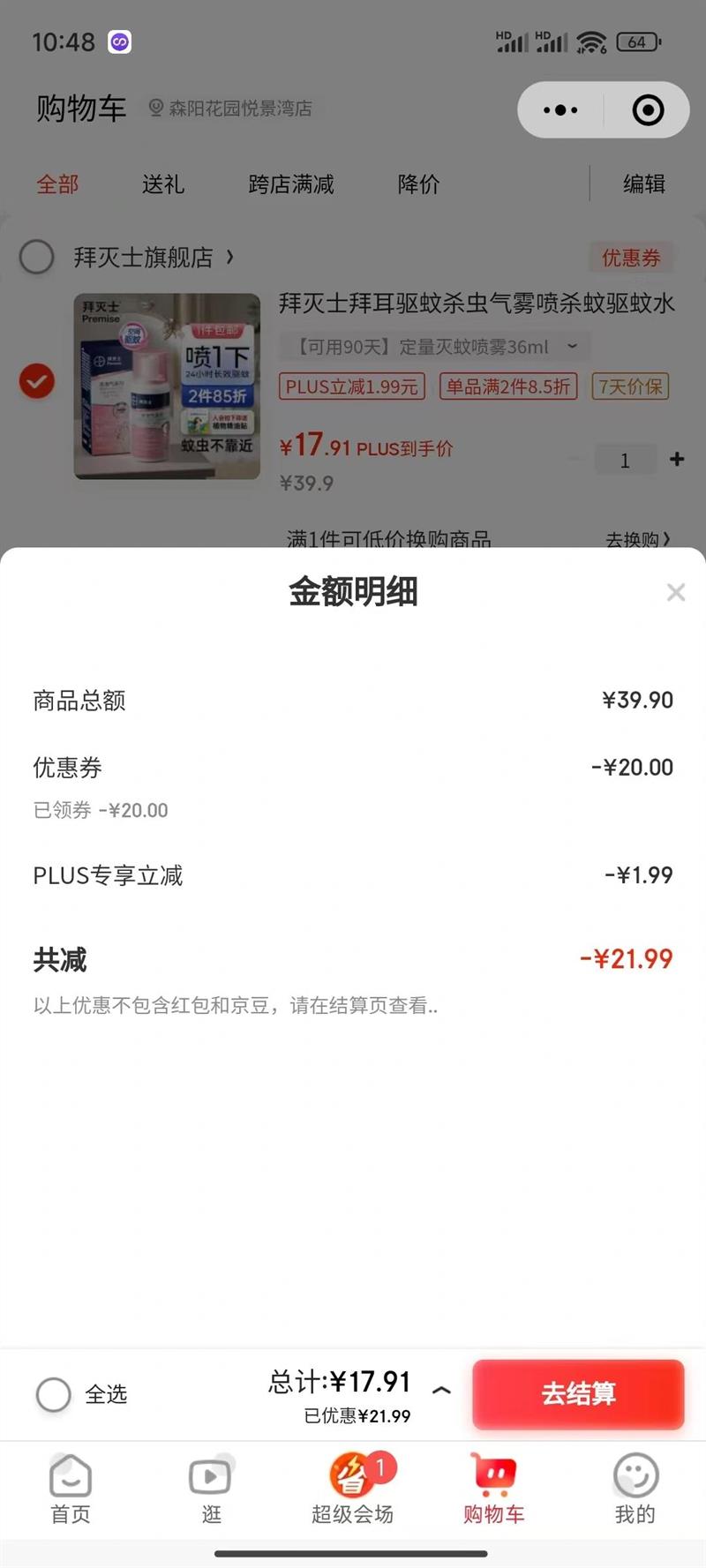Screen dimensions: 706x1568
Task: Go to the 首页 tab
Action: (x=71, y=1489)
